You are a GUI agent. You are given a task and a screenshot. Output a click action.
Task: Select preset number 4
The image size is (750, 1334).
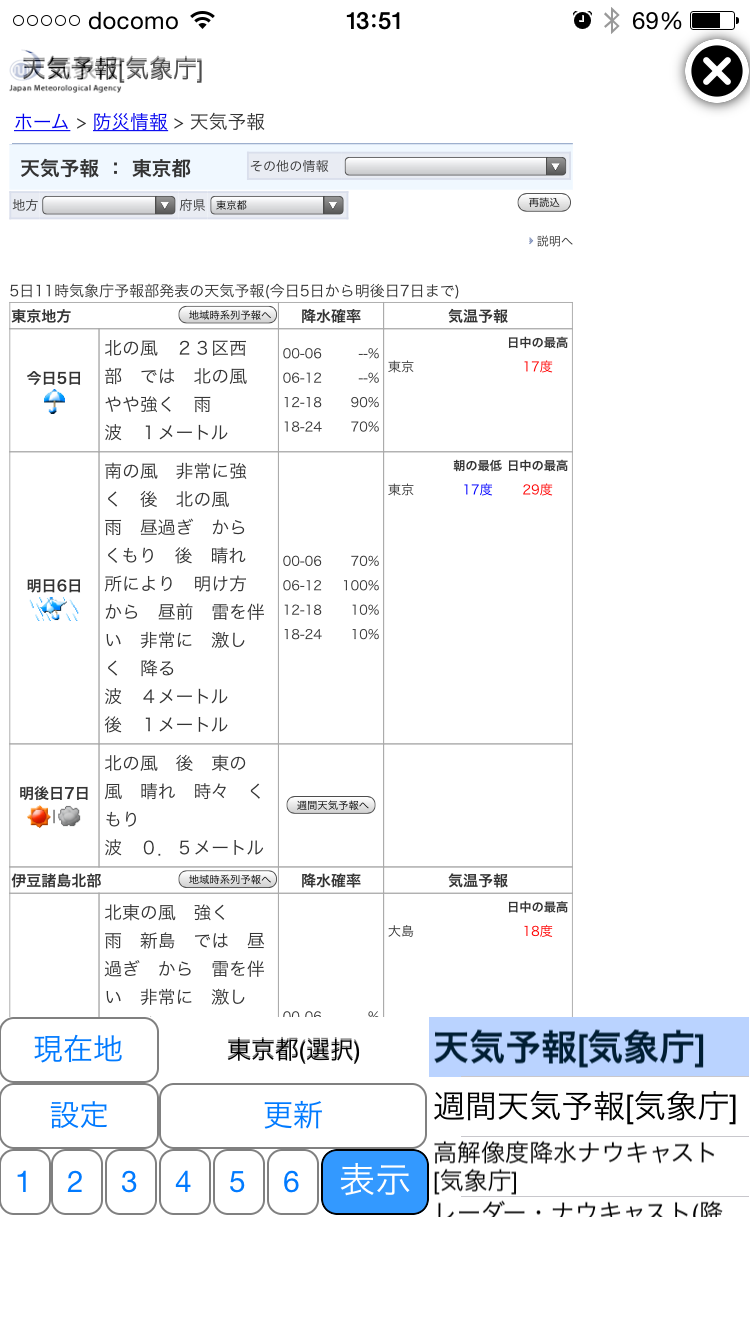183,1182
